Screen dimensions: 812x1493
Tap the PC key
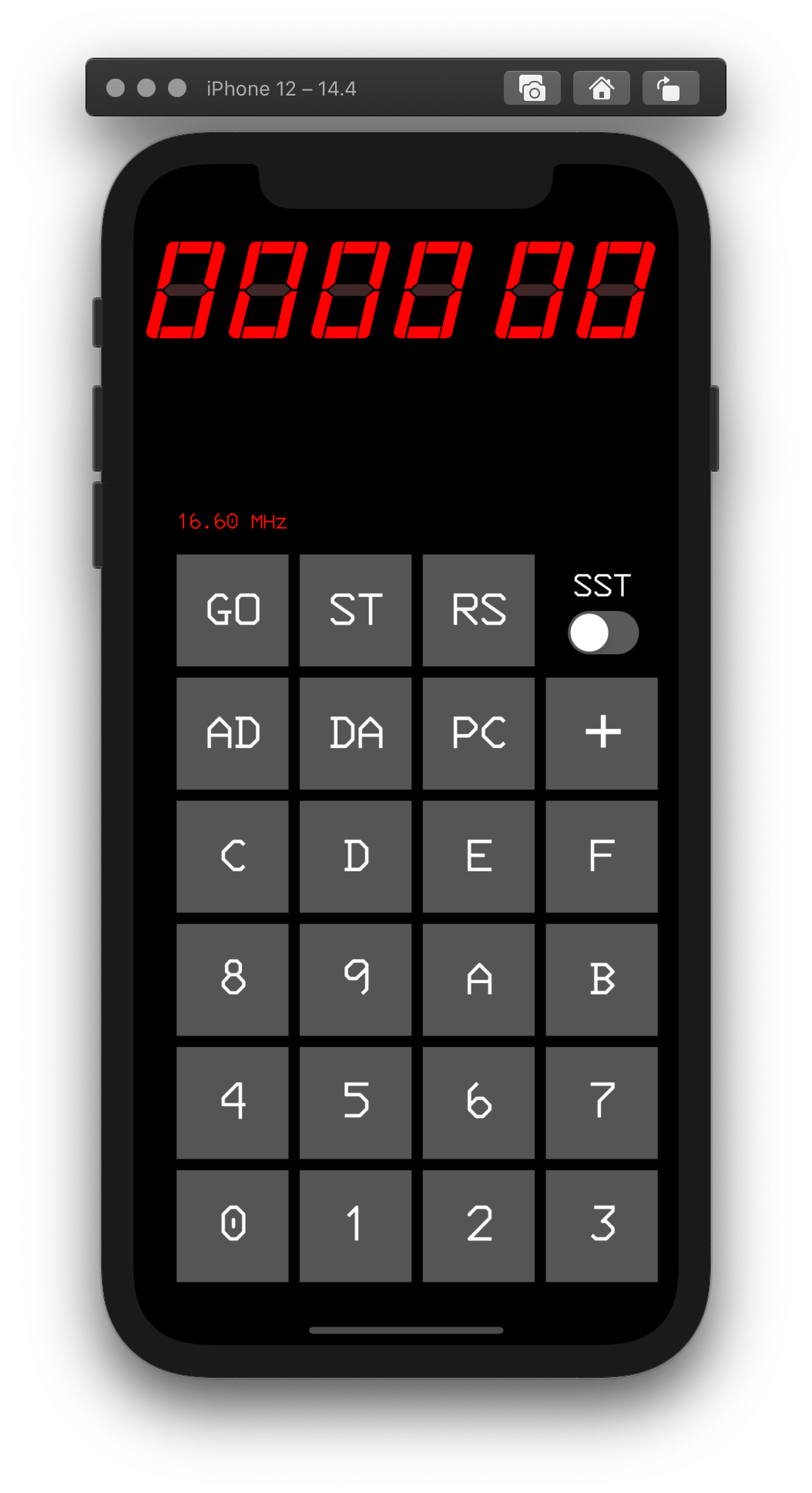[x=478, y=733]
